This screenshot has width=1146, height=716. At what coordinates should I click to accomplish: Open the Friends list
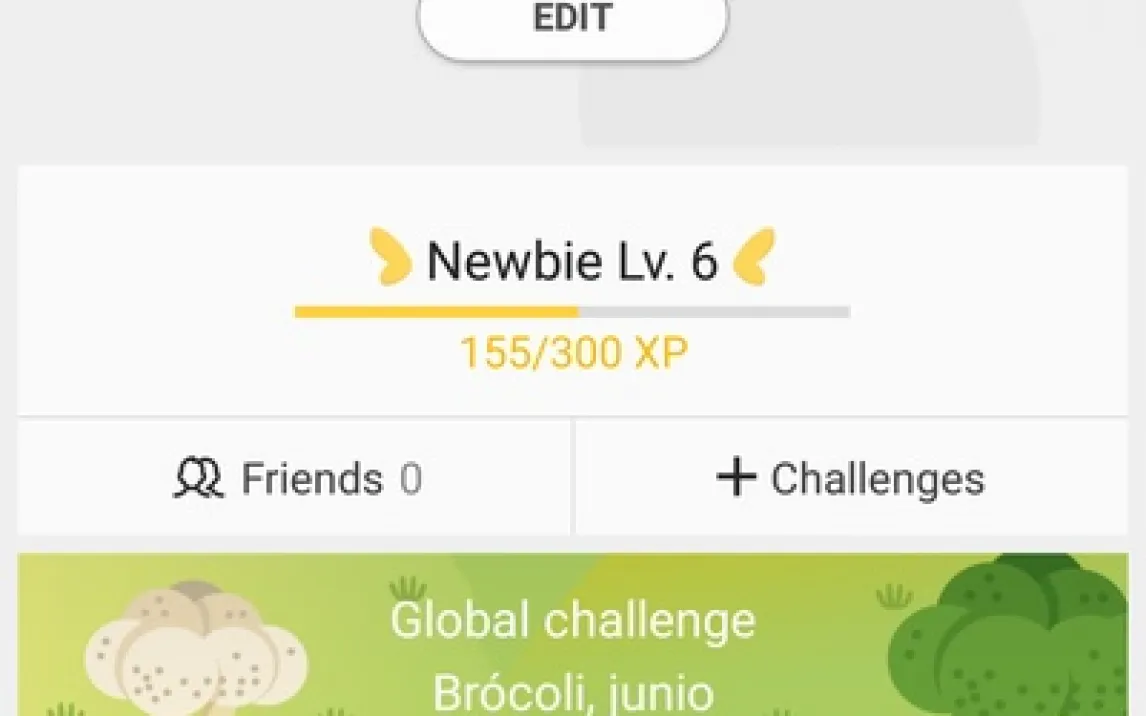pos(297,479)
